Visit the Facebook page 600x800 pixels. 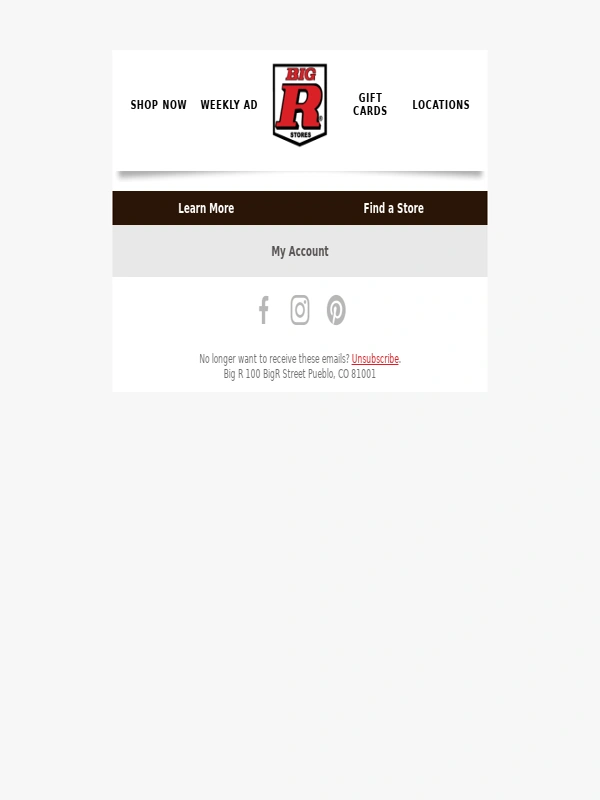click(x=264, y=310)
